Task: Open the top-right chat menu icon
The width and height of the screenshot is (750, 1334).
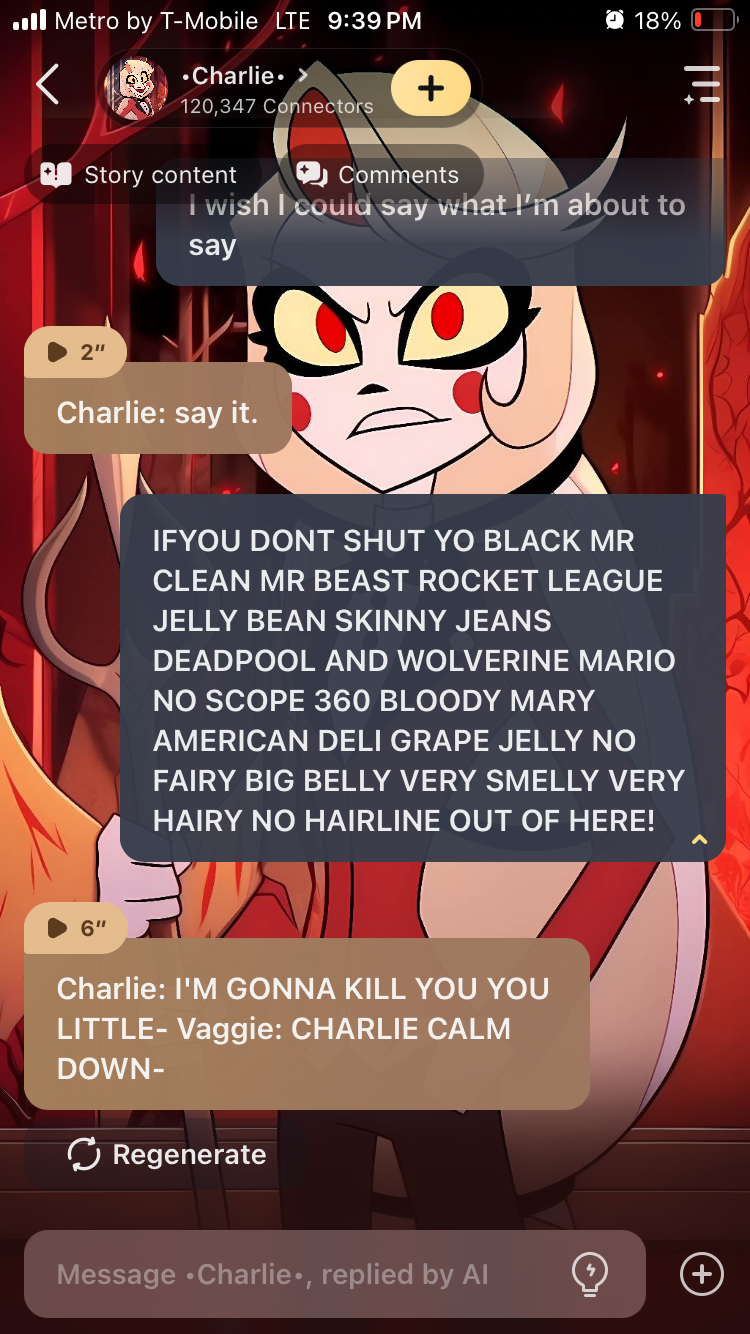Action: tap(702, 85)
